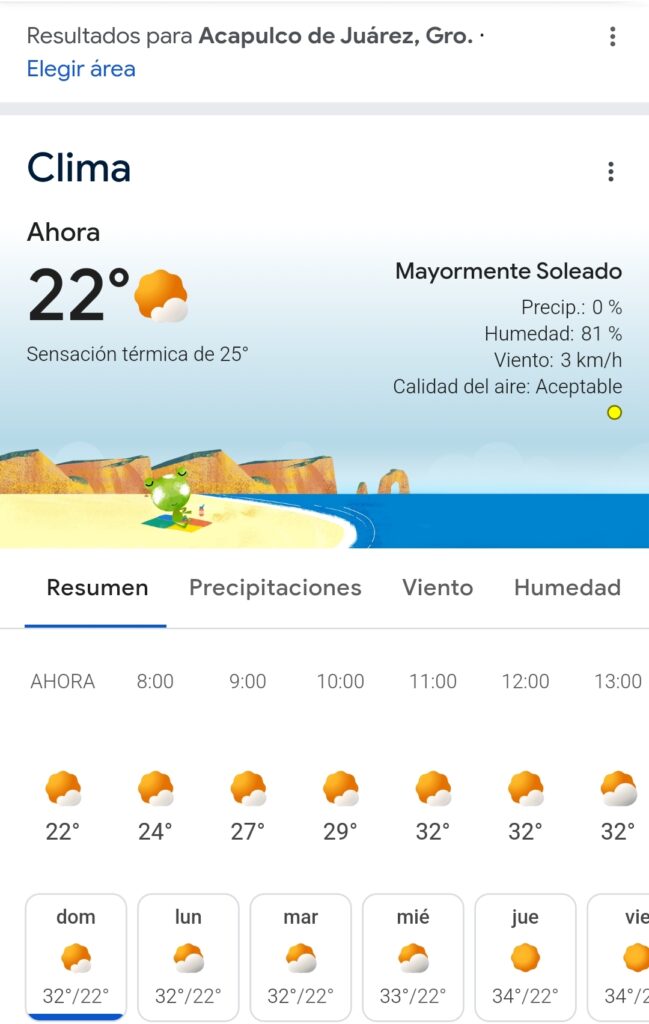Switch to the Precipitaciones tab
The image size is (649, 1024).
275,588
